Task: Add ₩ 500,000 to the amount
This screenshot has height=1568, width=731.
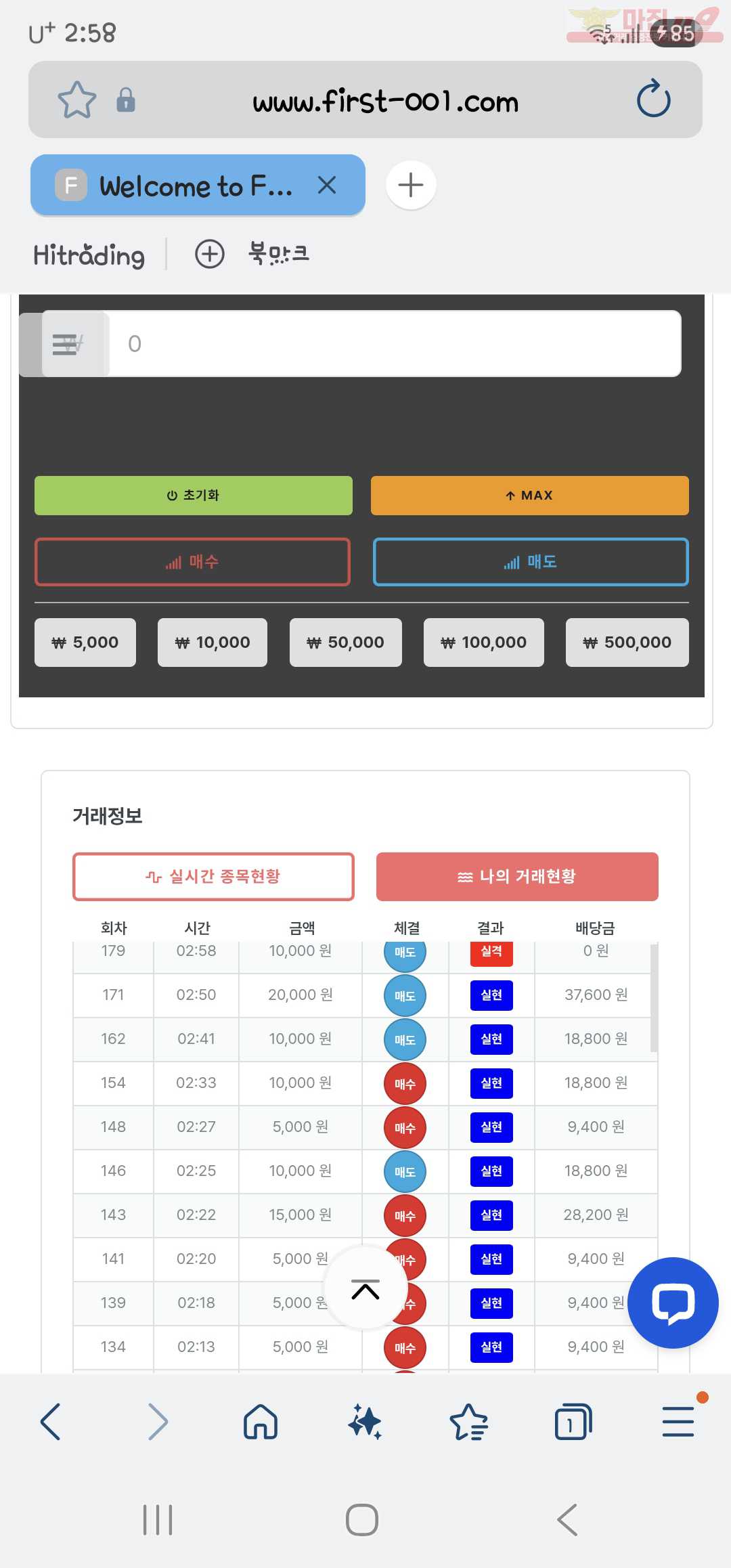Action: click(x=627, y=643)
